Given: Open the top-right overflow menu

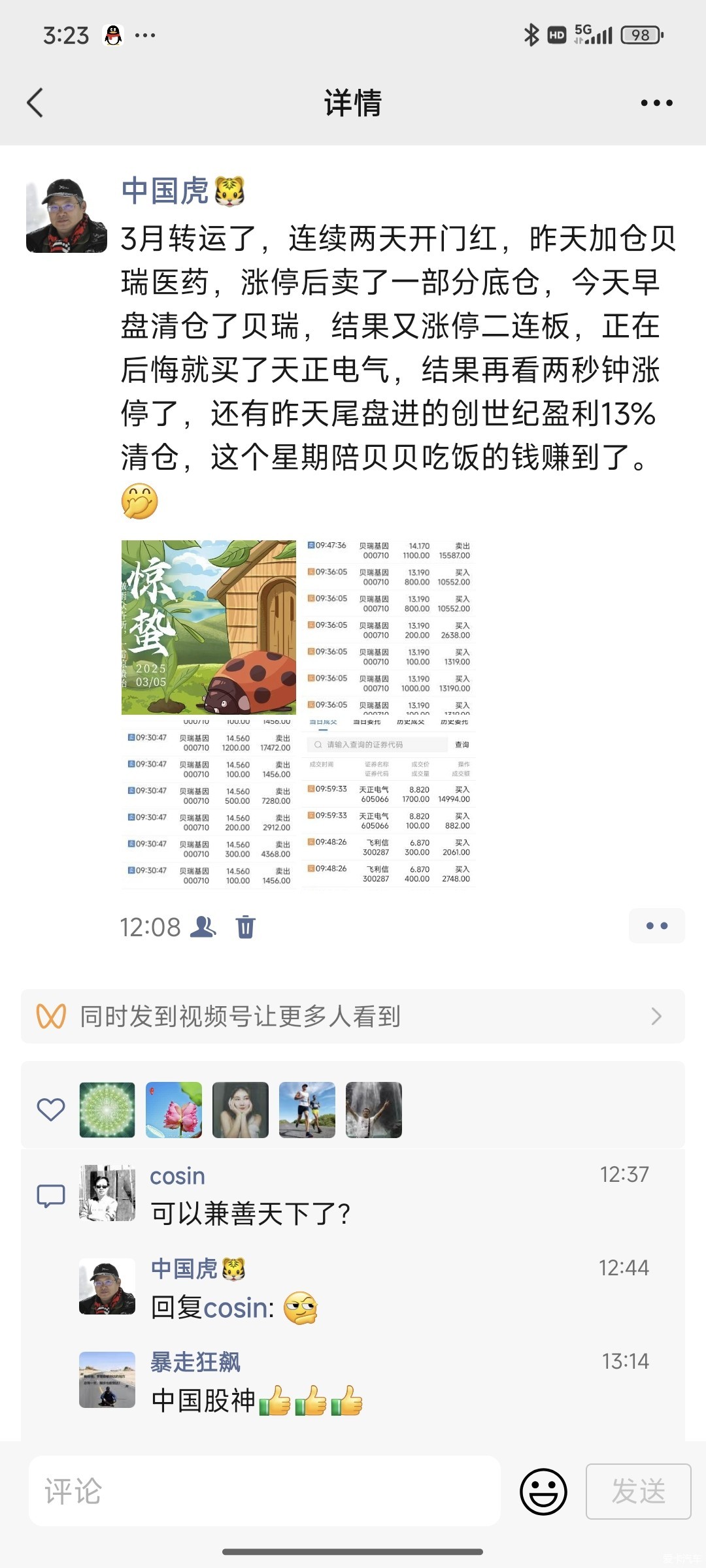Looking at the screenshot, I should tap(656, 103).
